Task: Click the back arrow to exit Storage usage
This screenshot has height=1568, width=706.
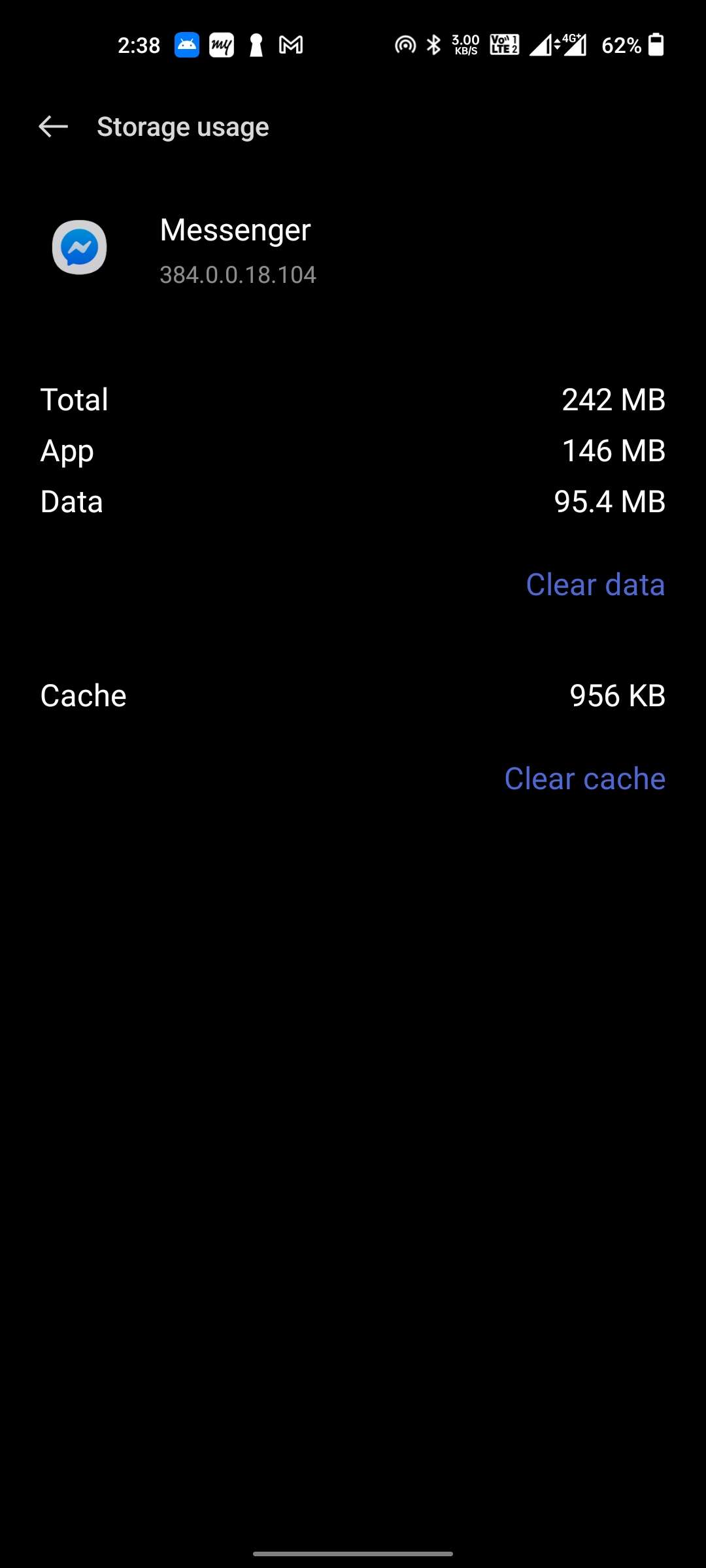Action: click(53, 126)
